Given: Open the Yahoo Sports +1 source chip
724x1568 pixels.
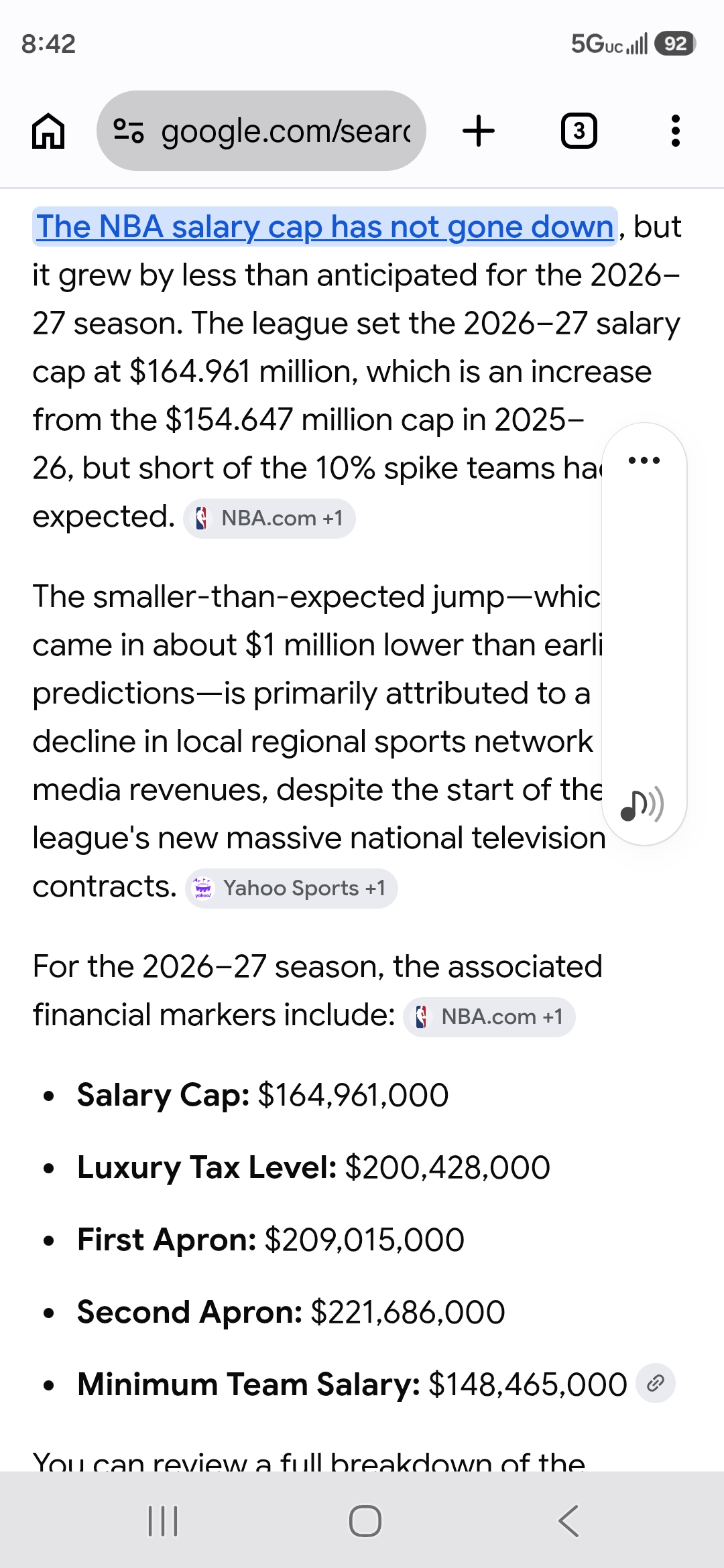Looking at the screenshot, I should click(292, 888).
